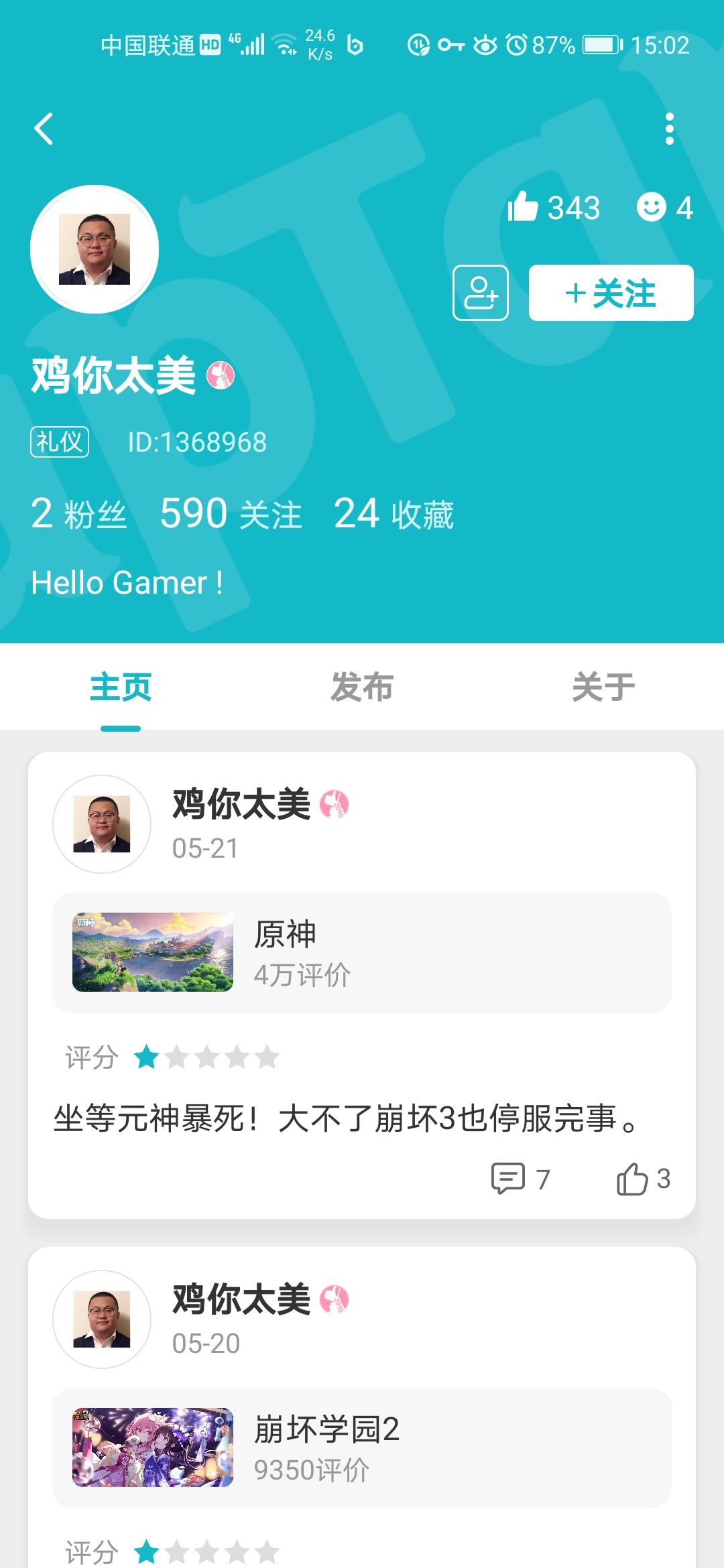Tap the 礼仪 badge label

pyautogui.click(x=60, y=442)
